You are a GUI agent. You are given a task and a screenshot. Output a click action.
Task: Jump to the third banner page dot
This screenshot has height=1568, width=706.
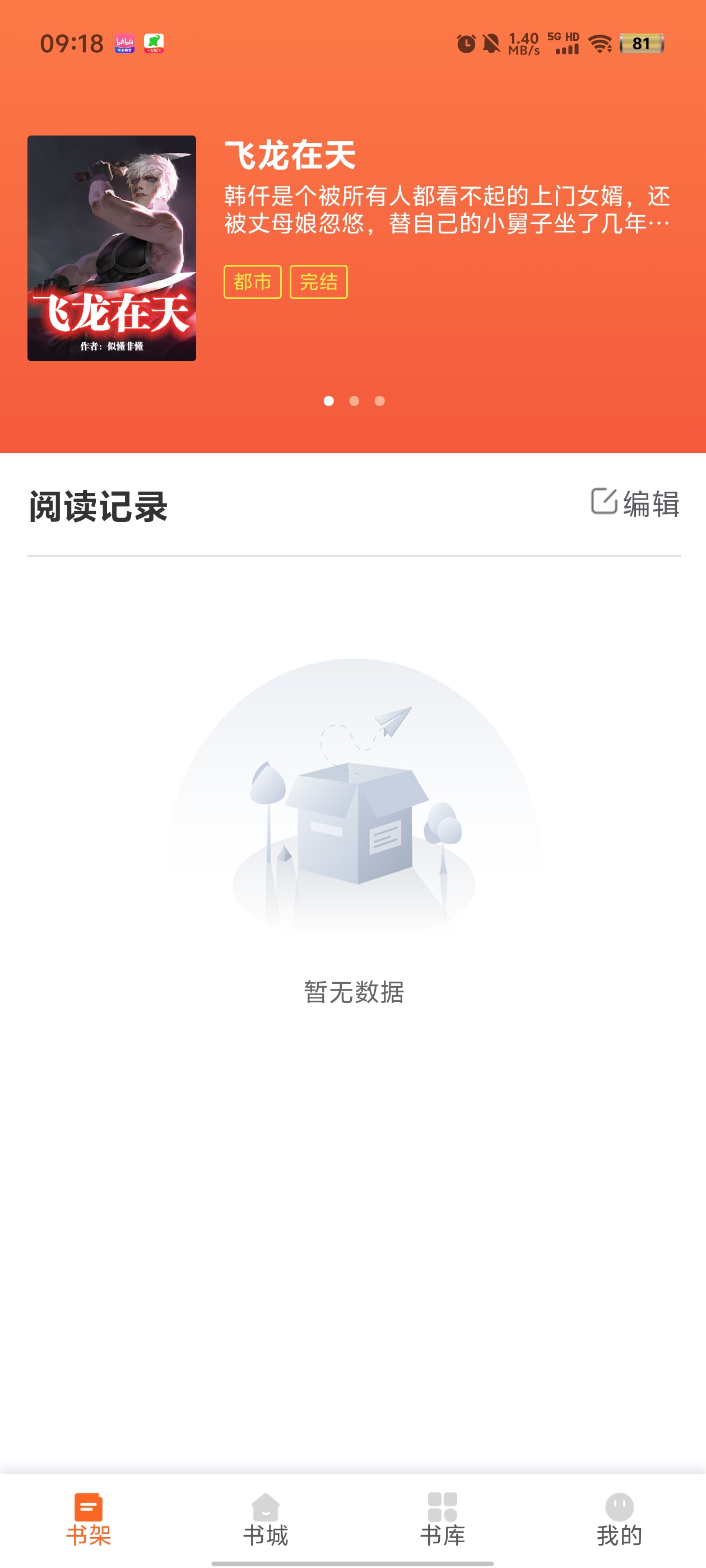(379, 400)
